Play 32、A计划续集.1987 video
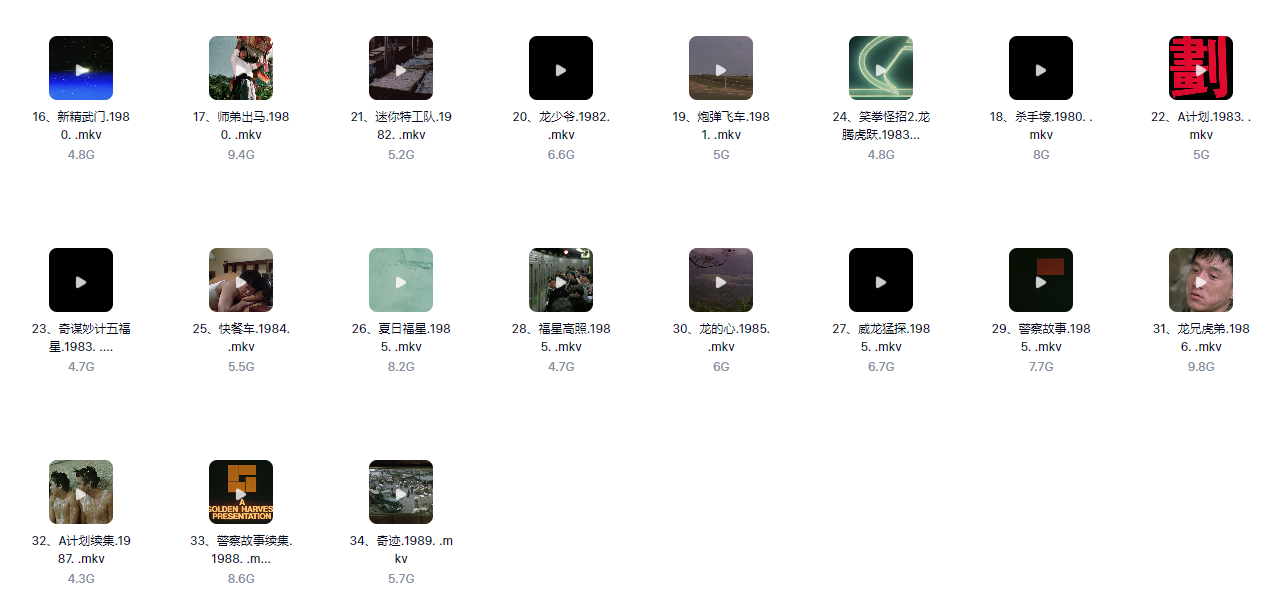This screenshot has width=1269, height=611. tap(81, 493)
